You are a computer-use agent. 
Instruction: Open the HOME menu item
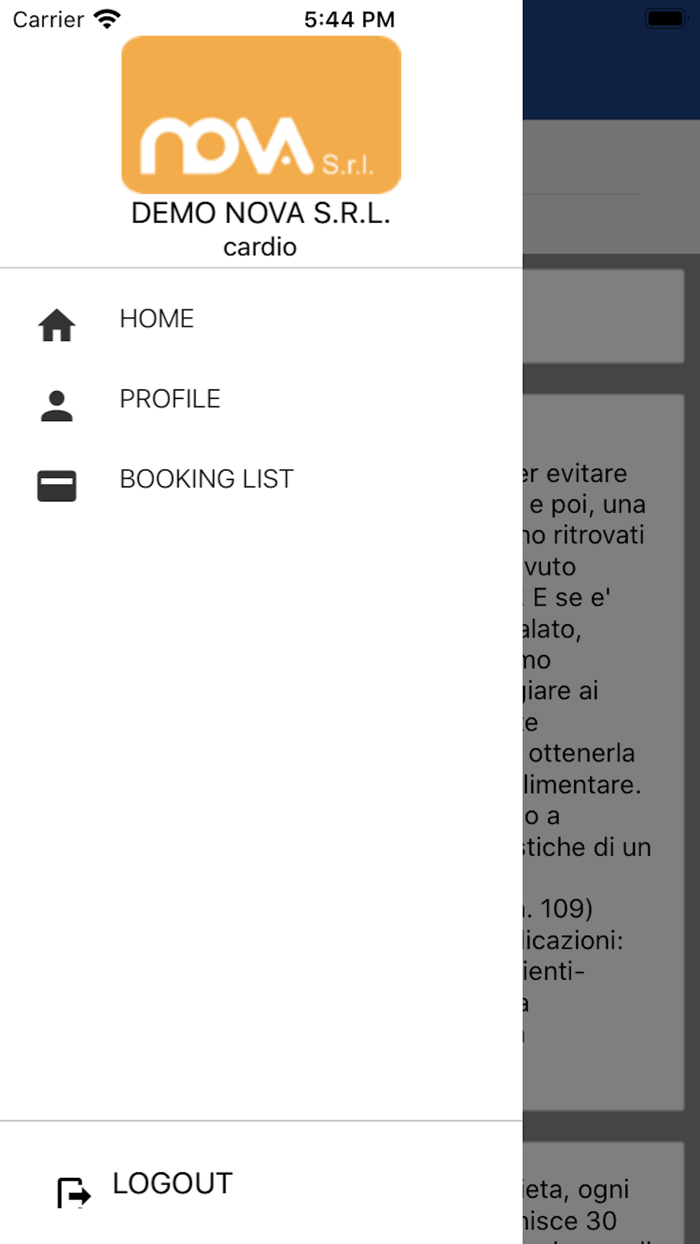point(261,320)
